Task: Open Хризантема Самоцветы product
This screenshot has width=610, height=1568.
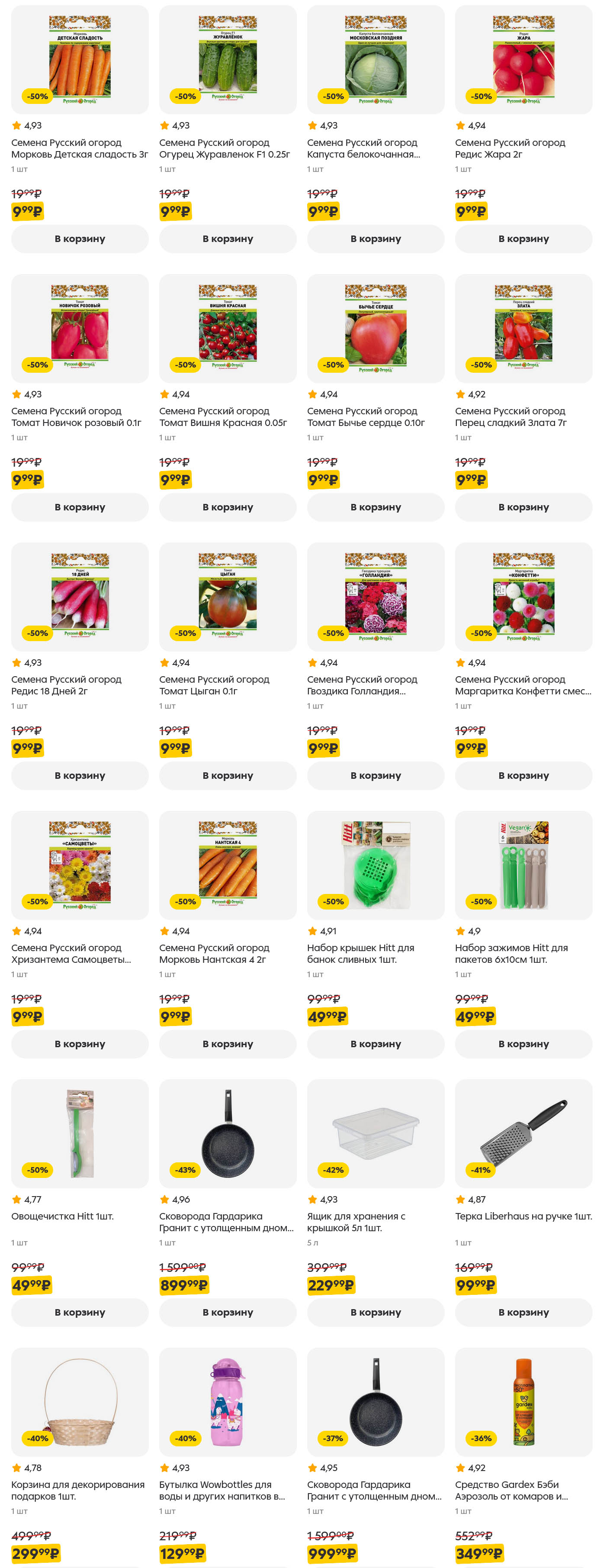Action: [x=80, y=865]
